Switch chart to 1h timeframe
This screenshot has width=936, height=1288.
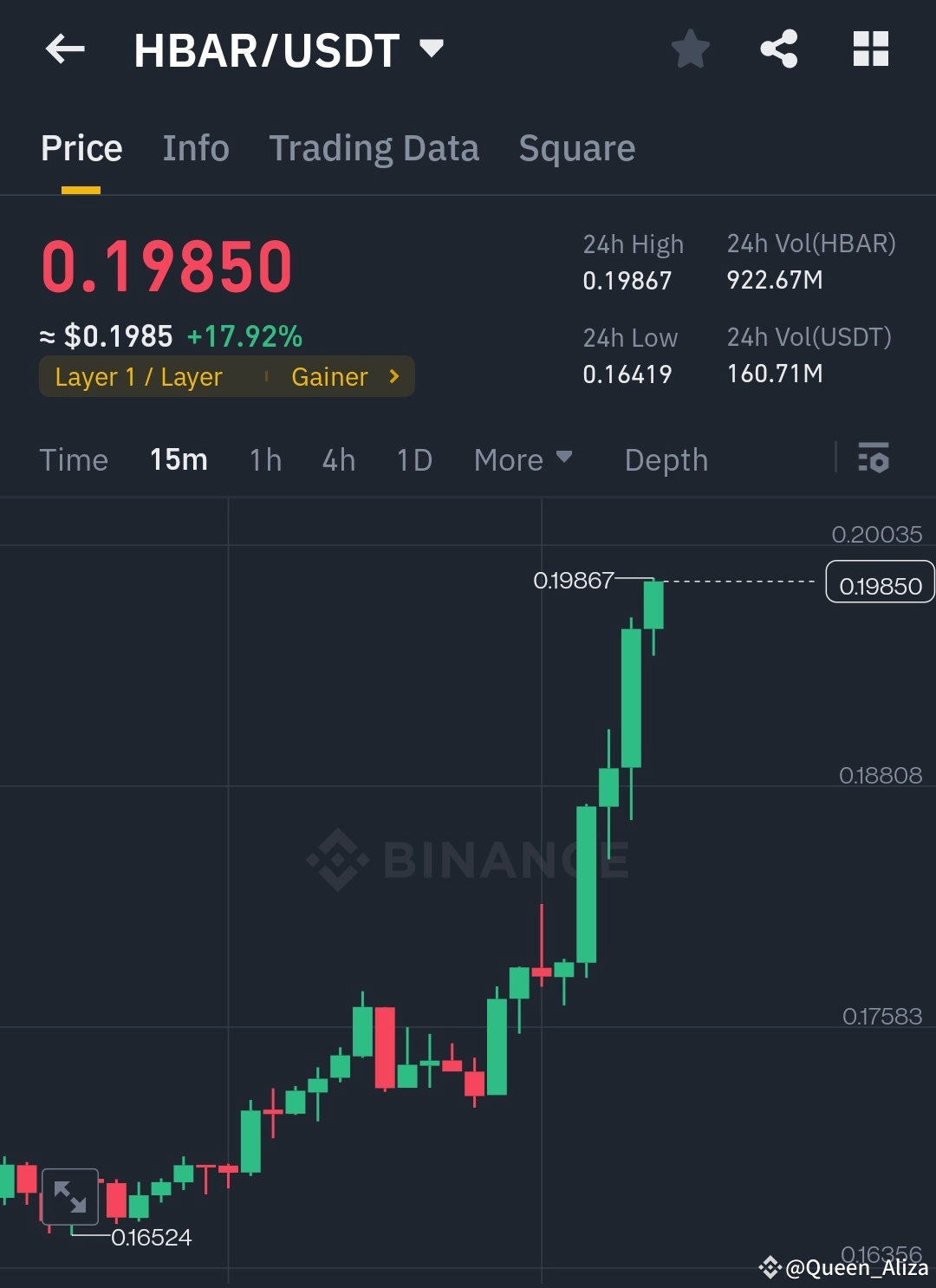264,459
